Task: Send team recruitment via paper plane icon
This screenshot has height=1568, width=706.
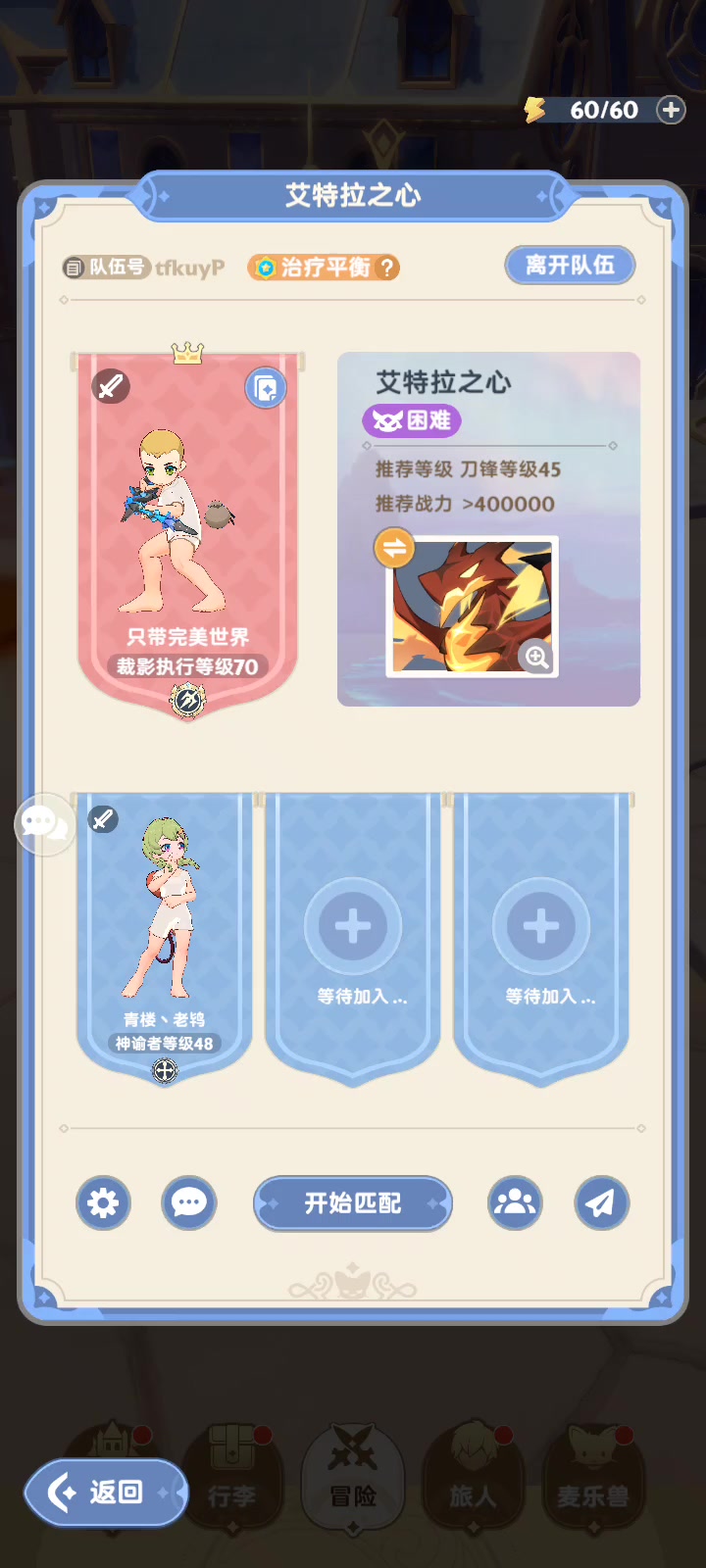Action: (x=601, y=1202)
